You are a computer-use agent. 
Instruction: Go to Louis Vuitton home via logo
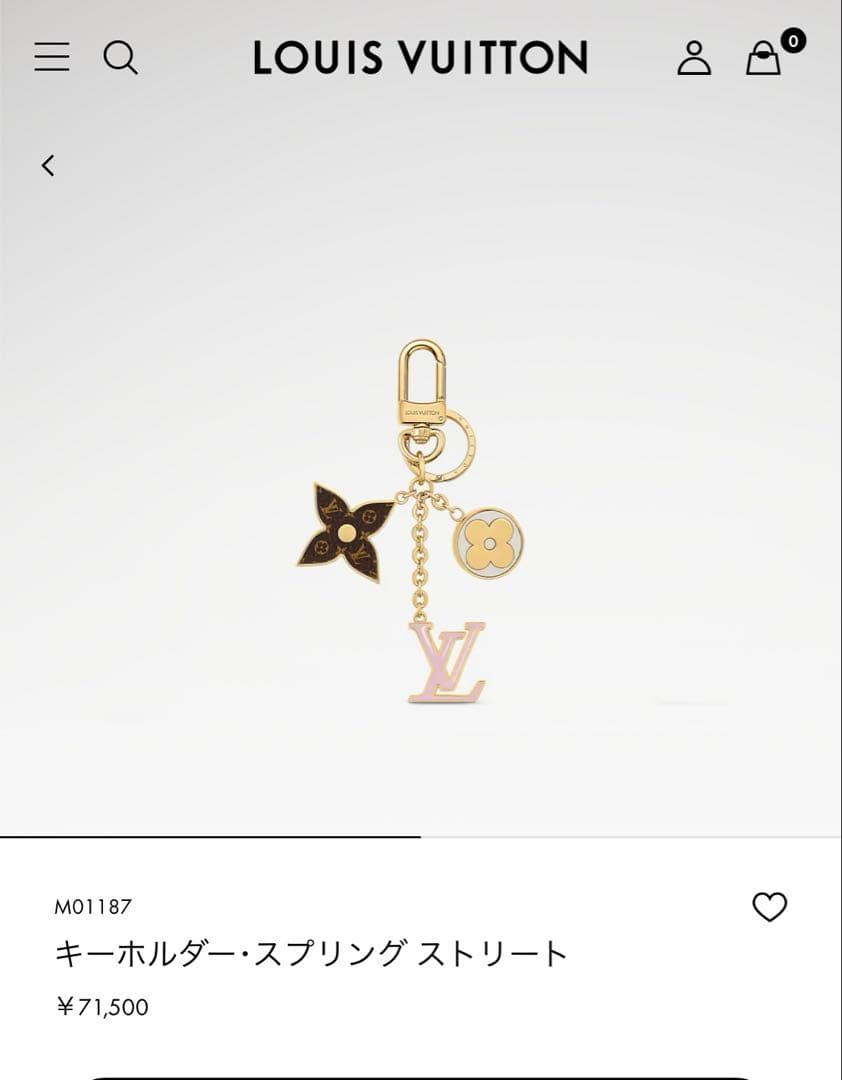point(420,58)
